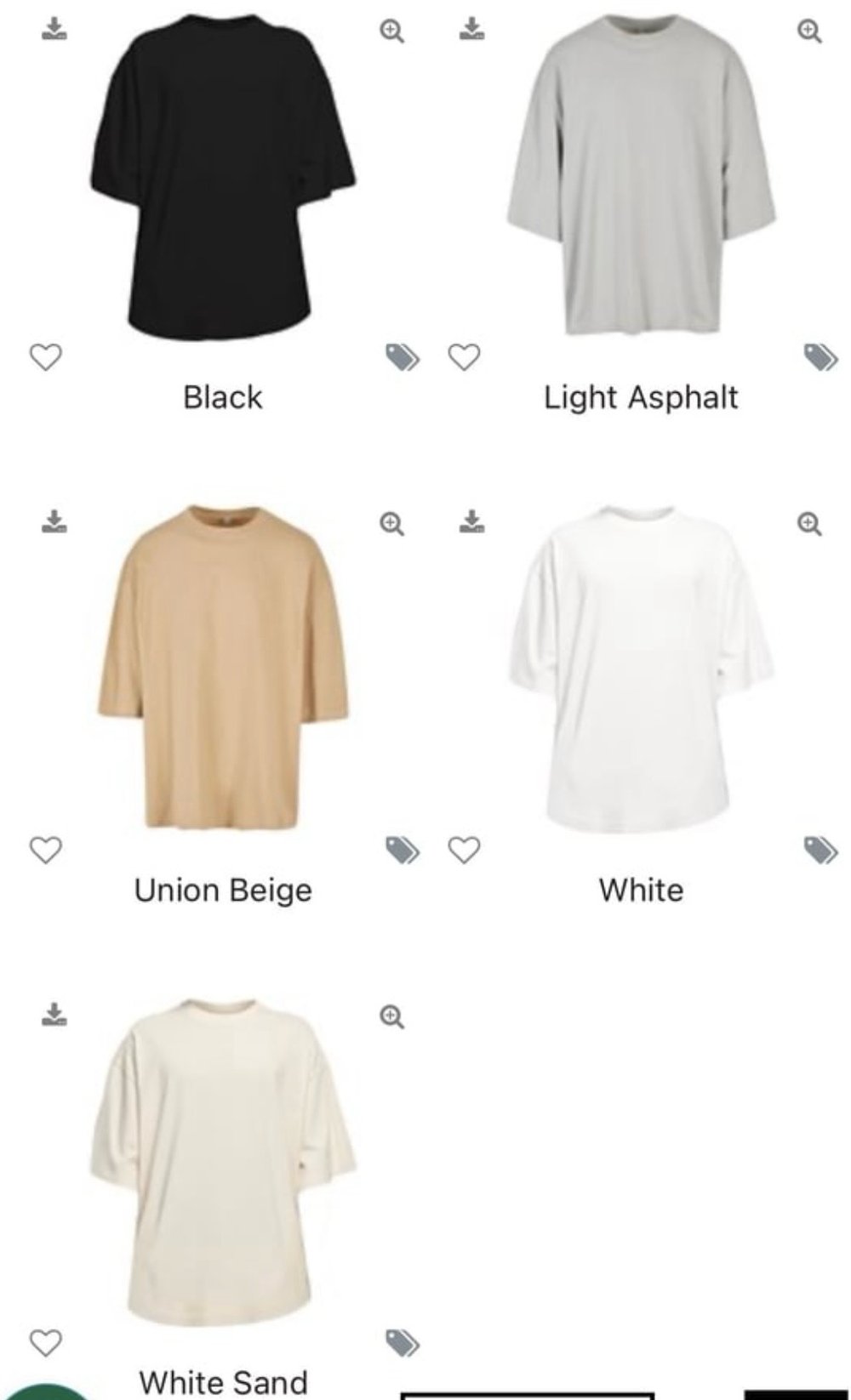Enlarge the White Sand shirt image
The width and height of the screenshot is (851, 1400).
pyautogui.click(x=391, y=1016)
